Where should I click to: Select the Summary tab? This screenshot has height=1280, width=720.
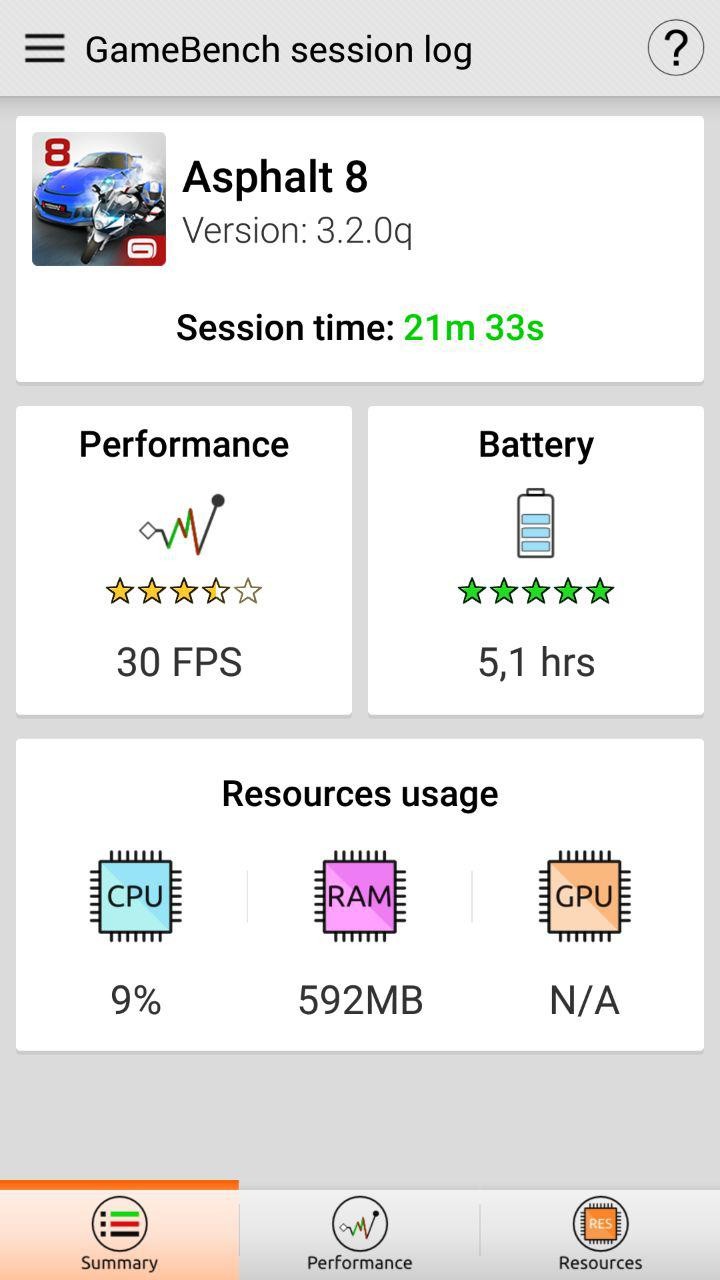(x=119, y=1234)
